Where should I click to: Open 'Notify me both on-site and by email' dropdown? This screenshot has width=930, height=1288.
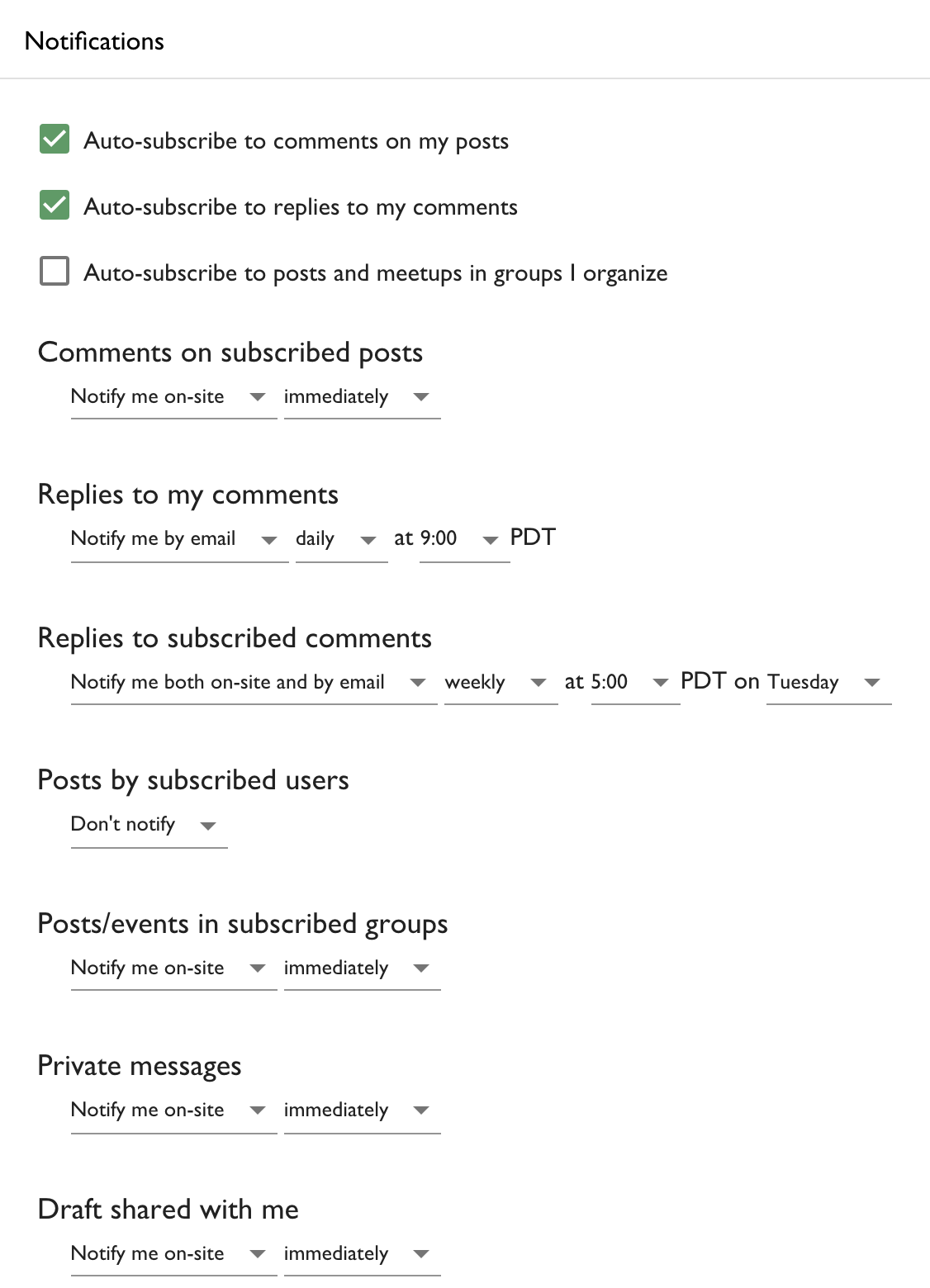click(253, 683)
